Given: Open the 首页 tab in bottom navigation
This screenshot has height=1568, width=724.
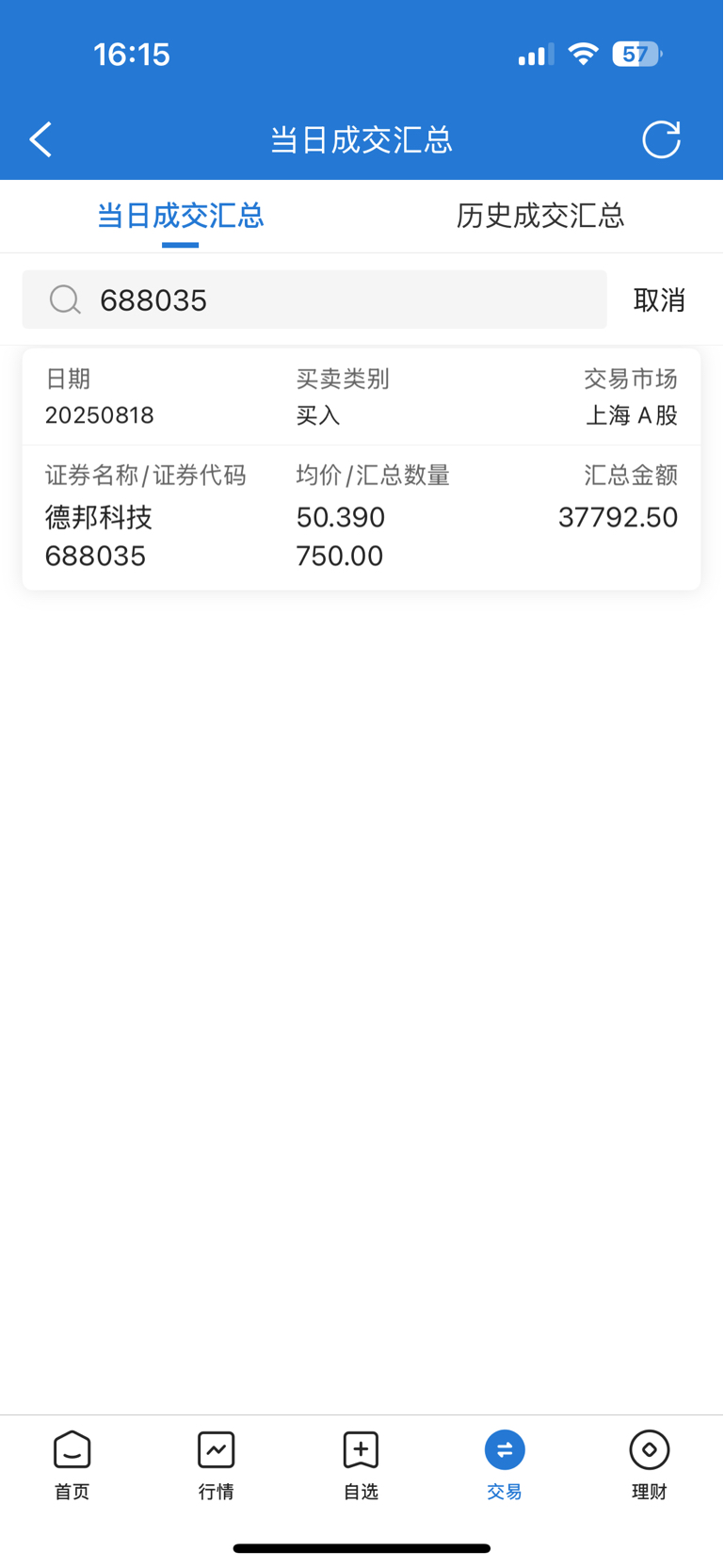Looking at the screenshot, I should [x=72, y=1464].
